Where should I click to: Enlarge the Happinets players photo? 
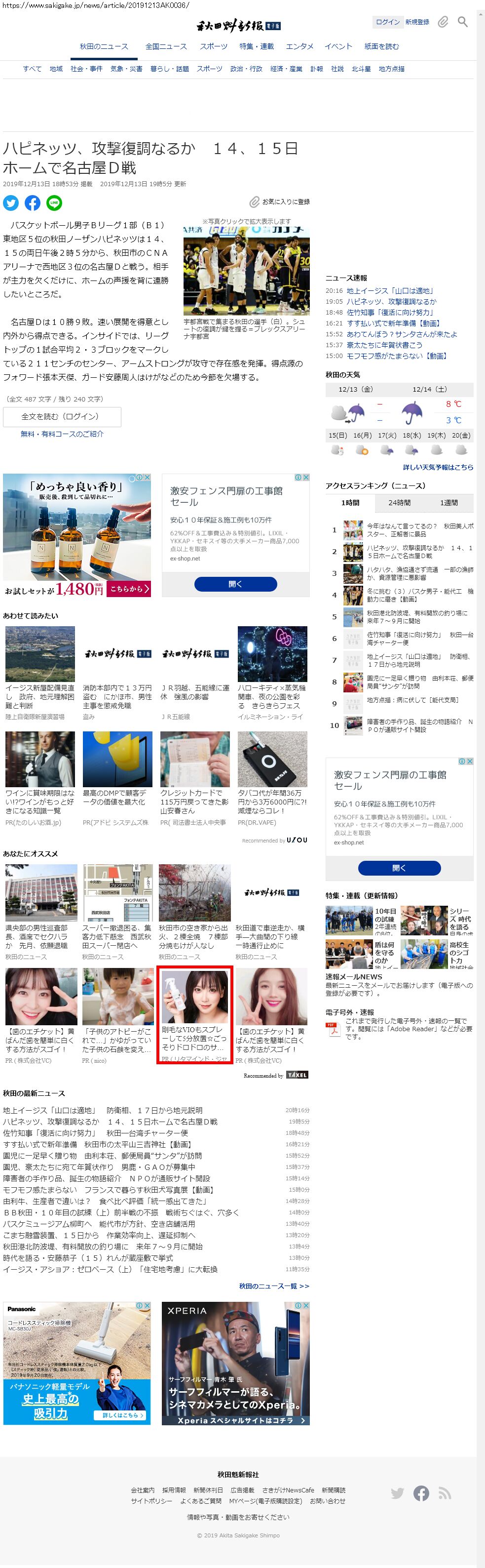246,270
